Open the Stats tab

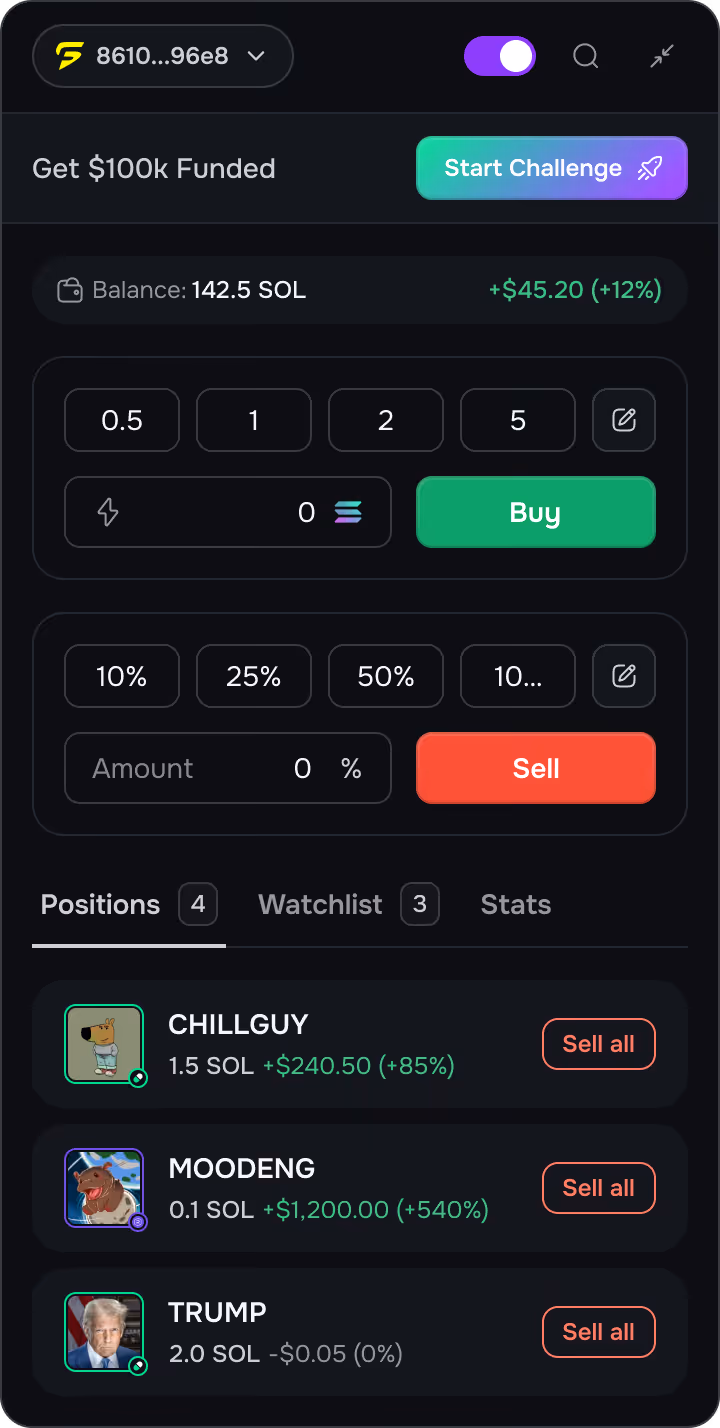pyautogui.click(x=515, y=904)
